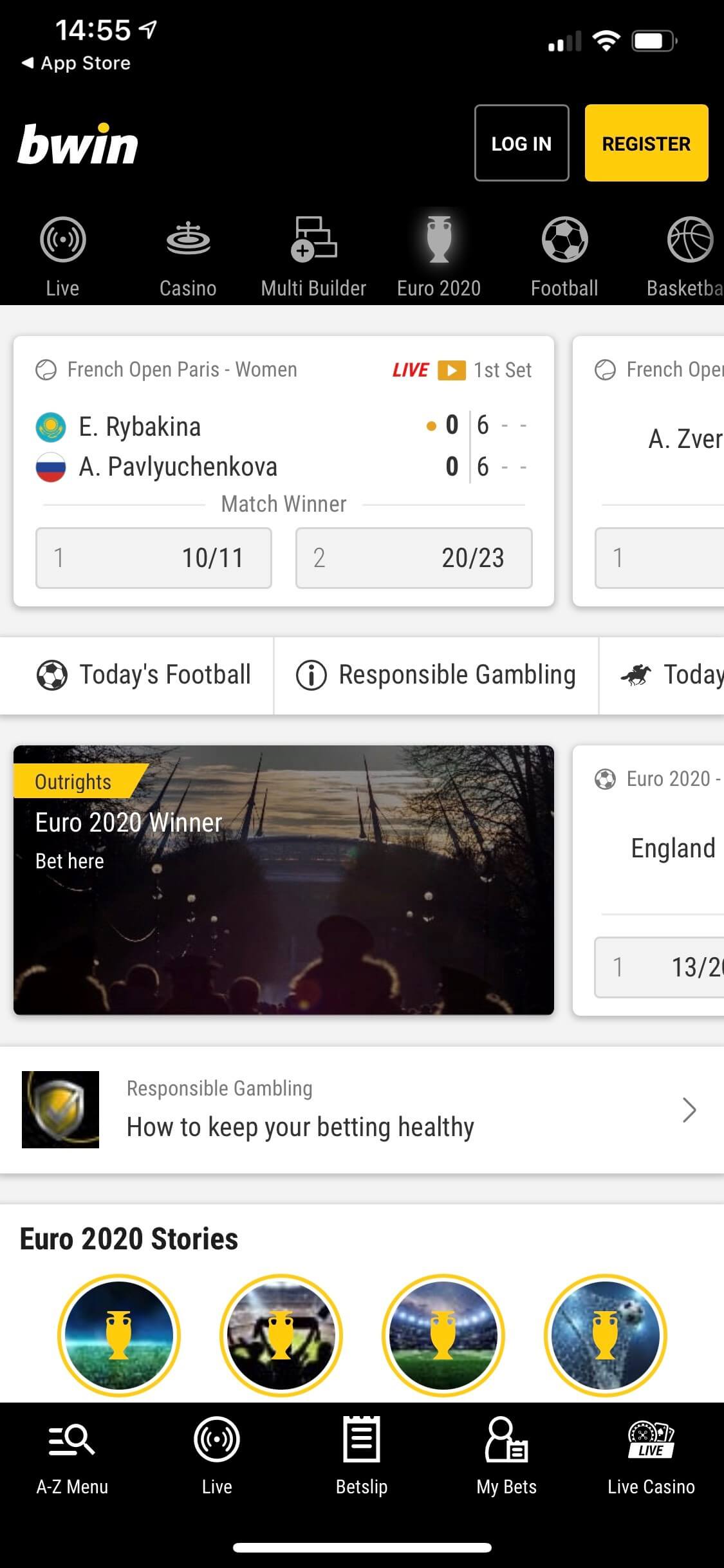Open the Euro 2020 Winner outrights banner

click(284, 880)
